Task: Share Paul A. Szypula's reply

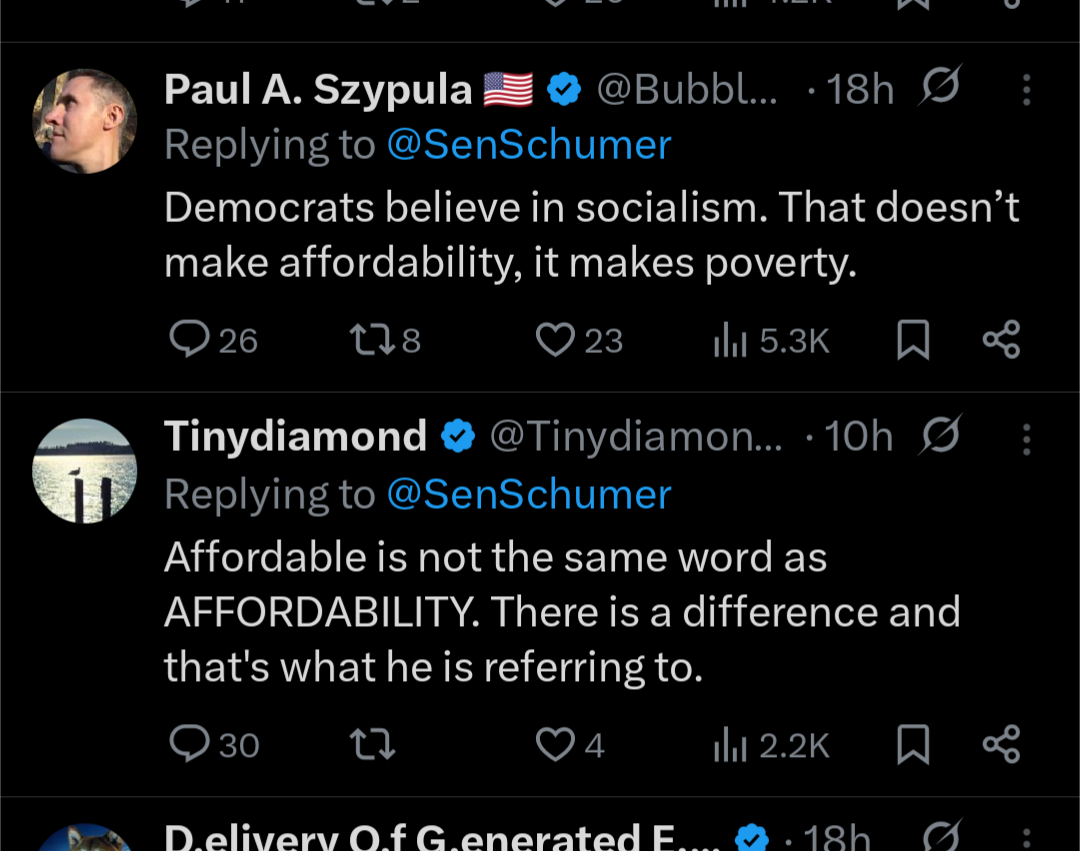Action: tap(1000, 340)
